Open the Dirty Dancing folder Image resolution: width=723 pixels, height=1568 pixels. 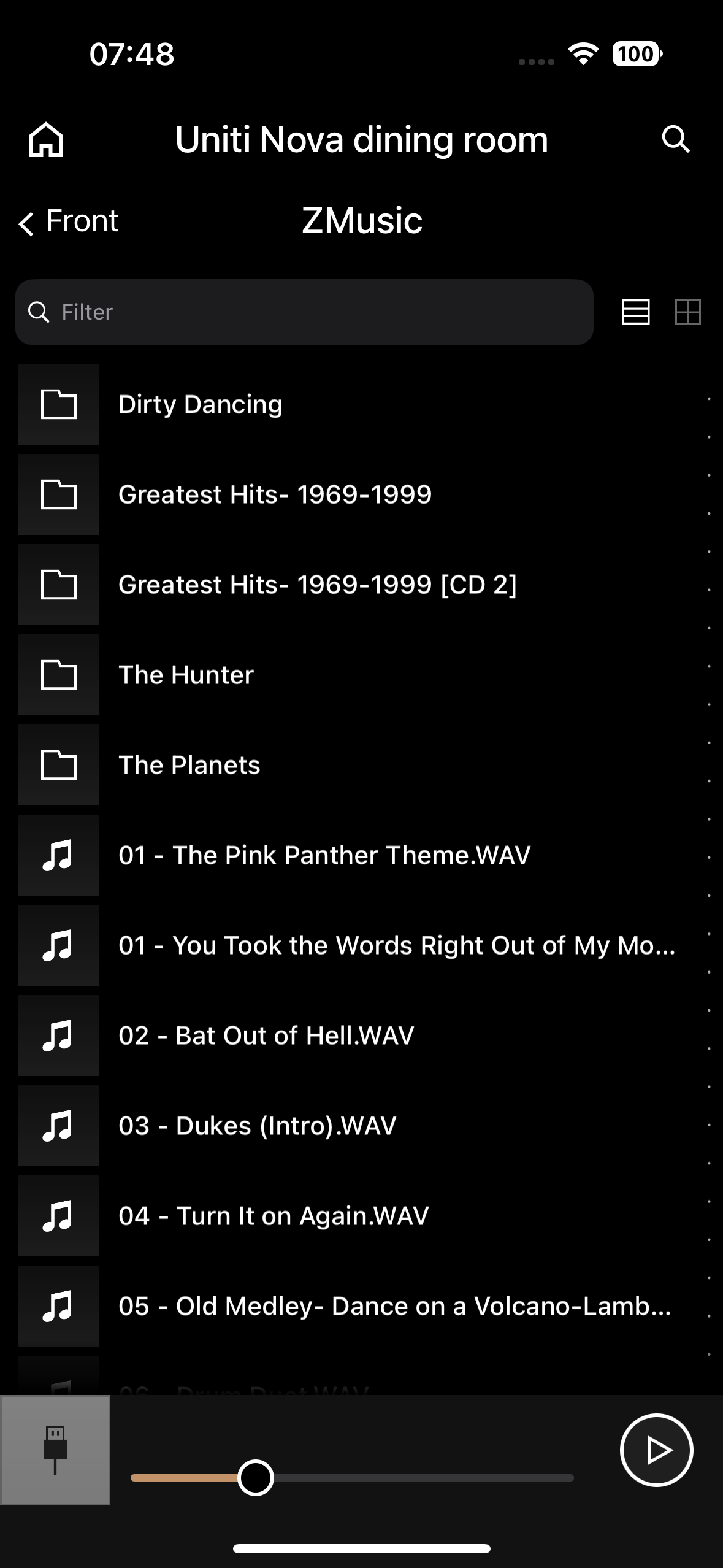pyautogui.click(x=201, y=405)
